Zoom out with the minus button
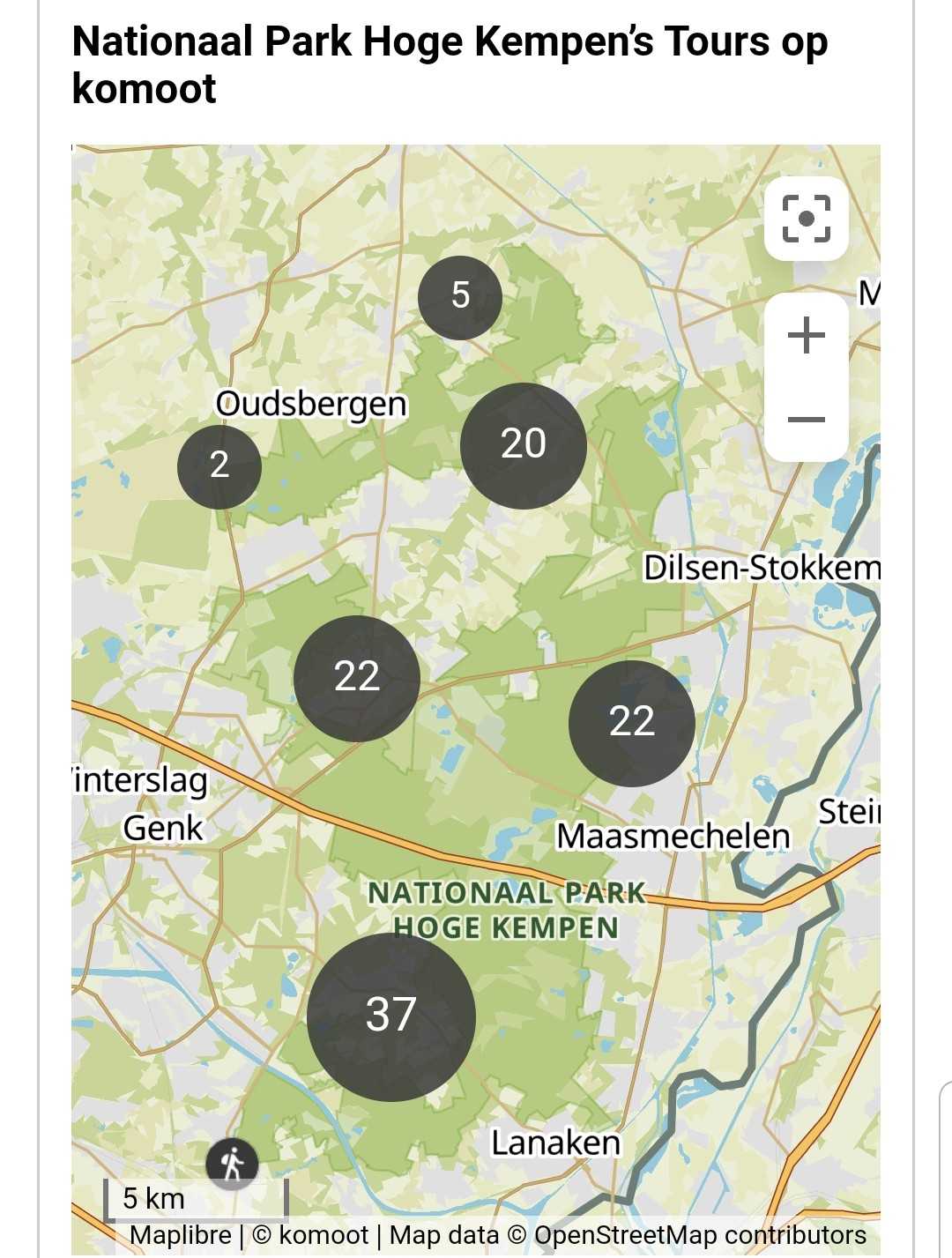Viewport: 952px width, 1258px height. pos(806,420)
